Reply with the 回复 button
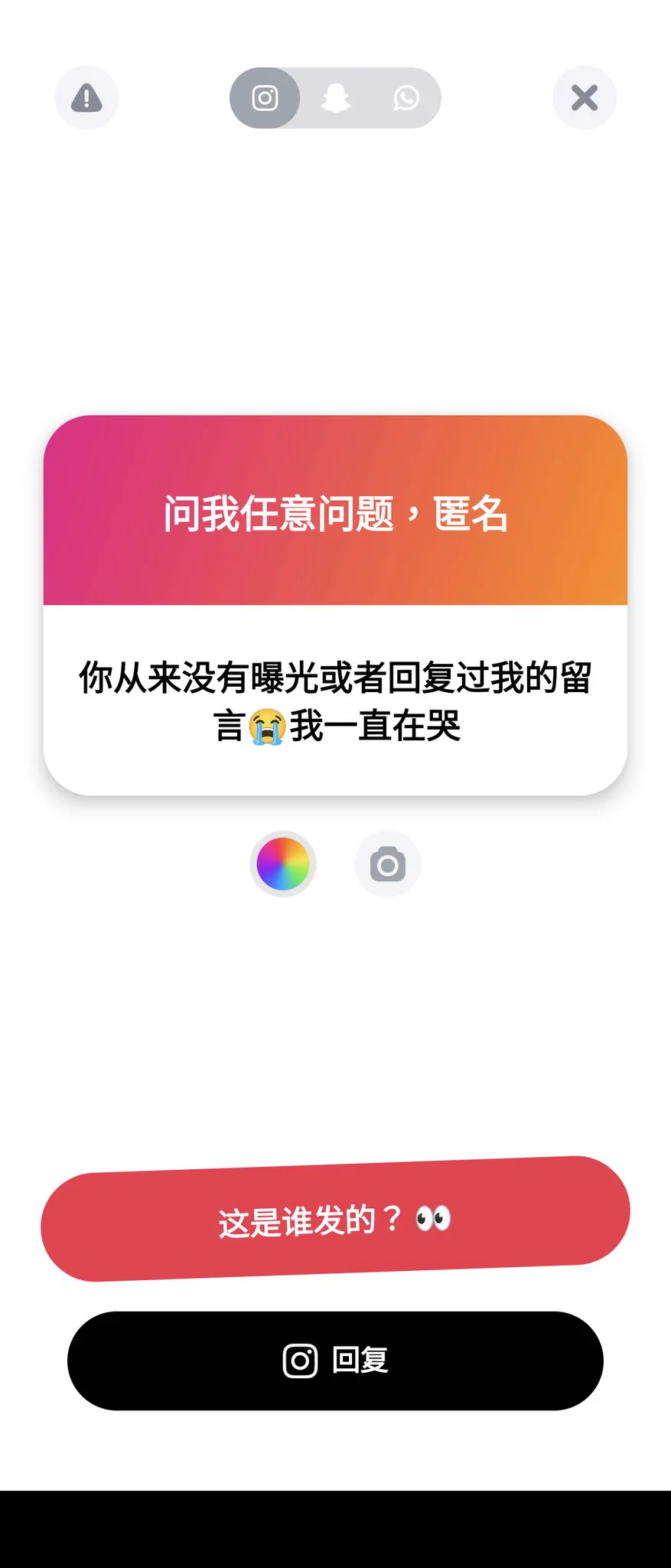This screenshot has width=671, height=1568. pos(335,1361)
